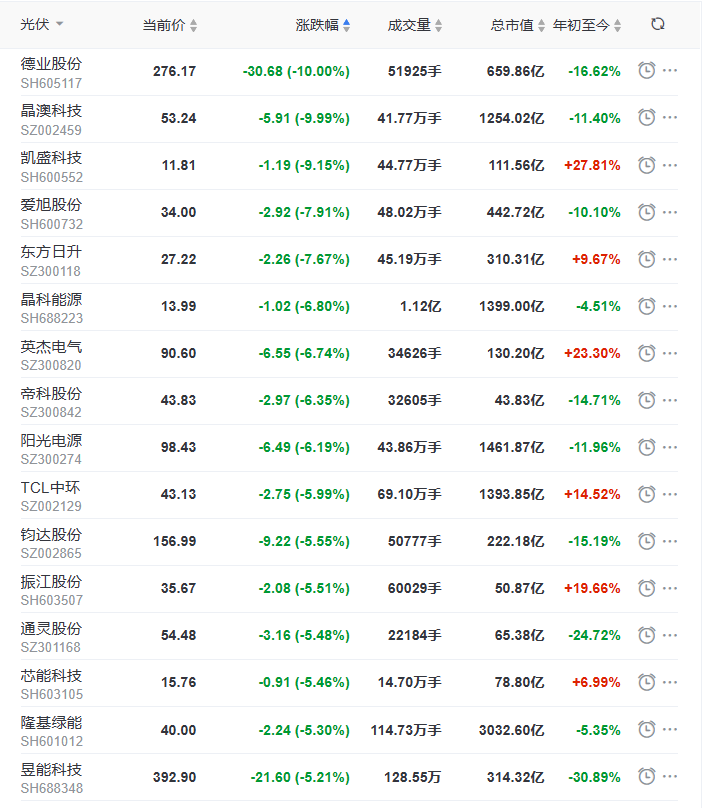Open 爱旭股份 stock details
The width and height of the screenshot is (707, 808).
coord(51,205)
